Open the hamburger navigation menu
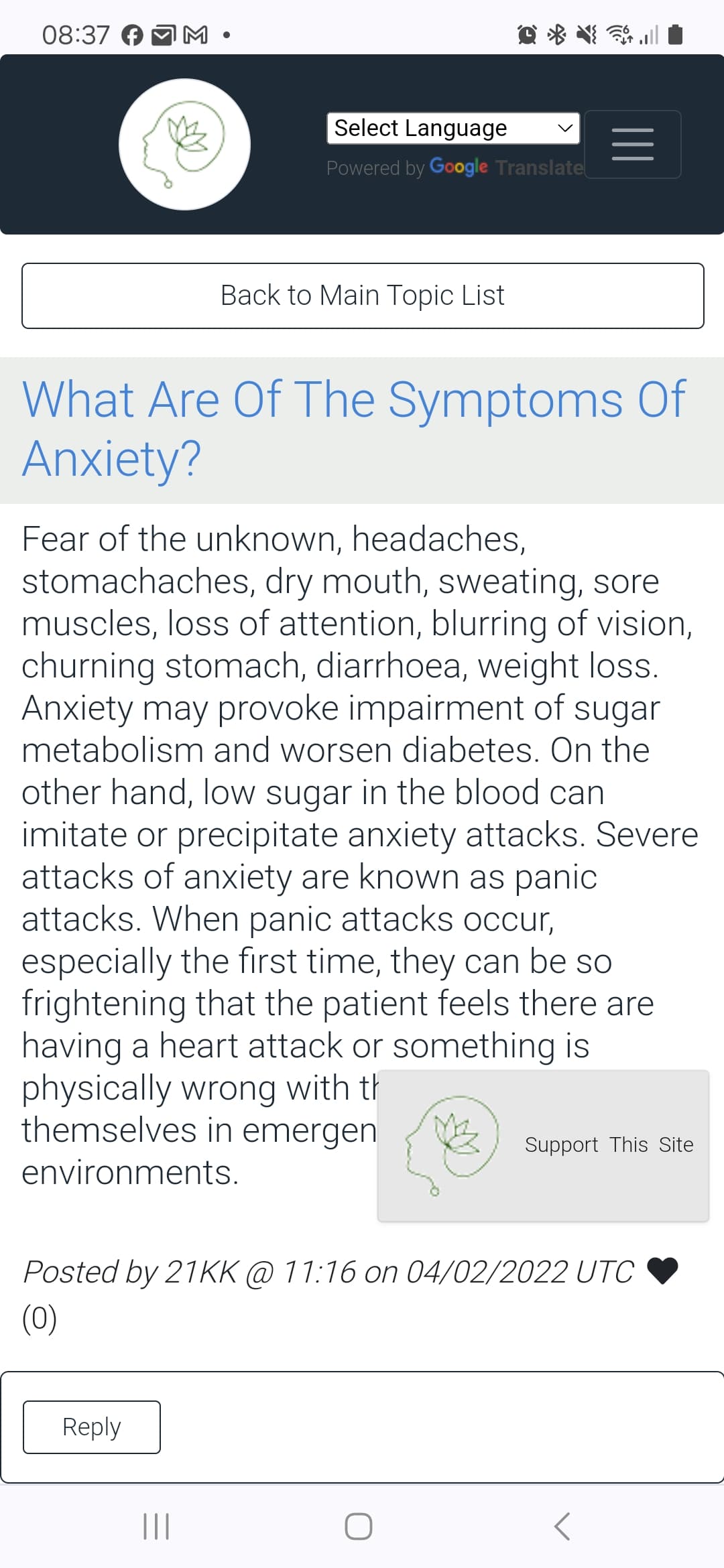 coord(633,144)
